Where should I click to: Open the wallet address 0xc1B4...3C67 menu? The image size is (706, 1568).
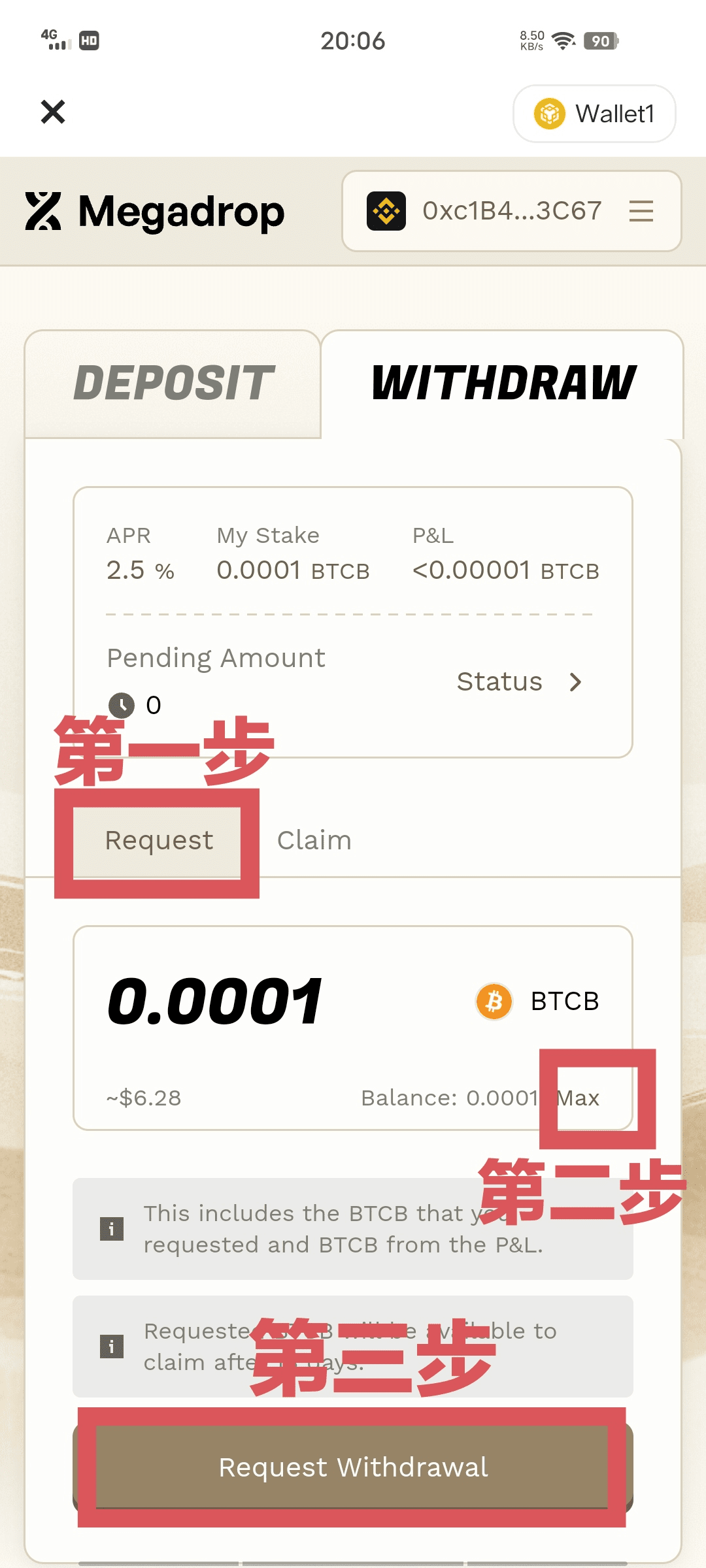[x=511, y=211]
